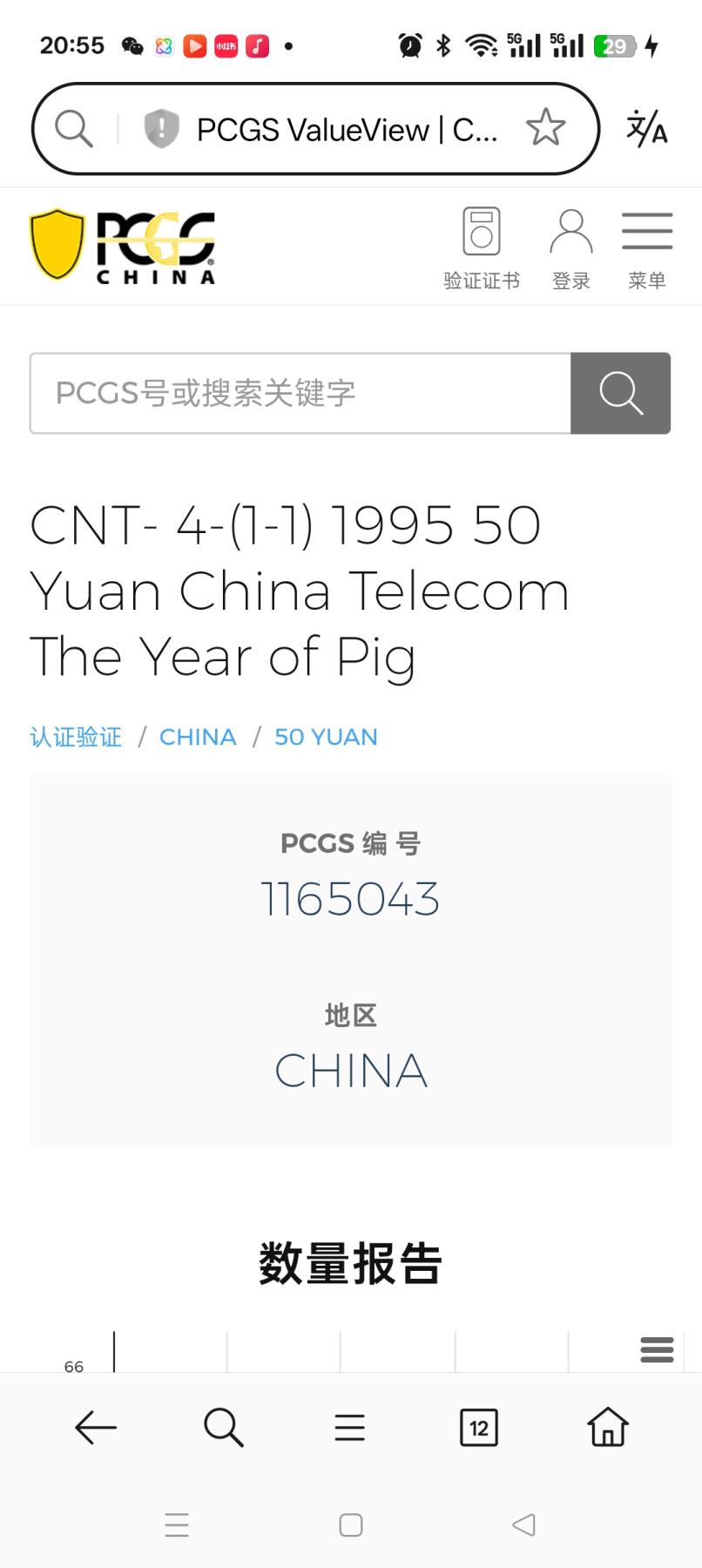
Task: Open the 认证验证 breadcrumb link
Action: click(x=75, y=736)
